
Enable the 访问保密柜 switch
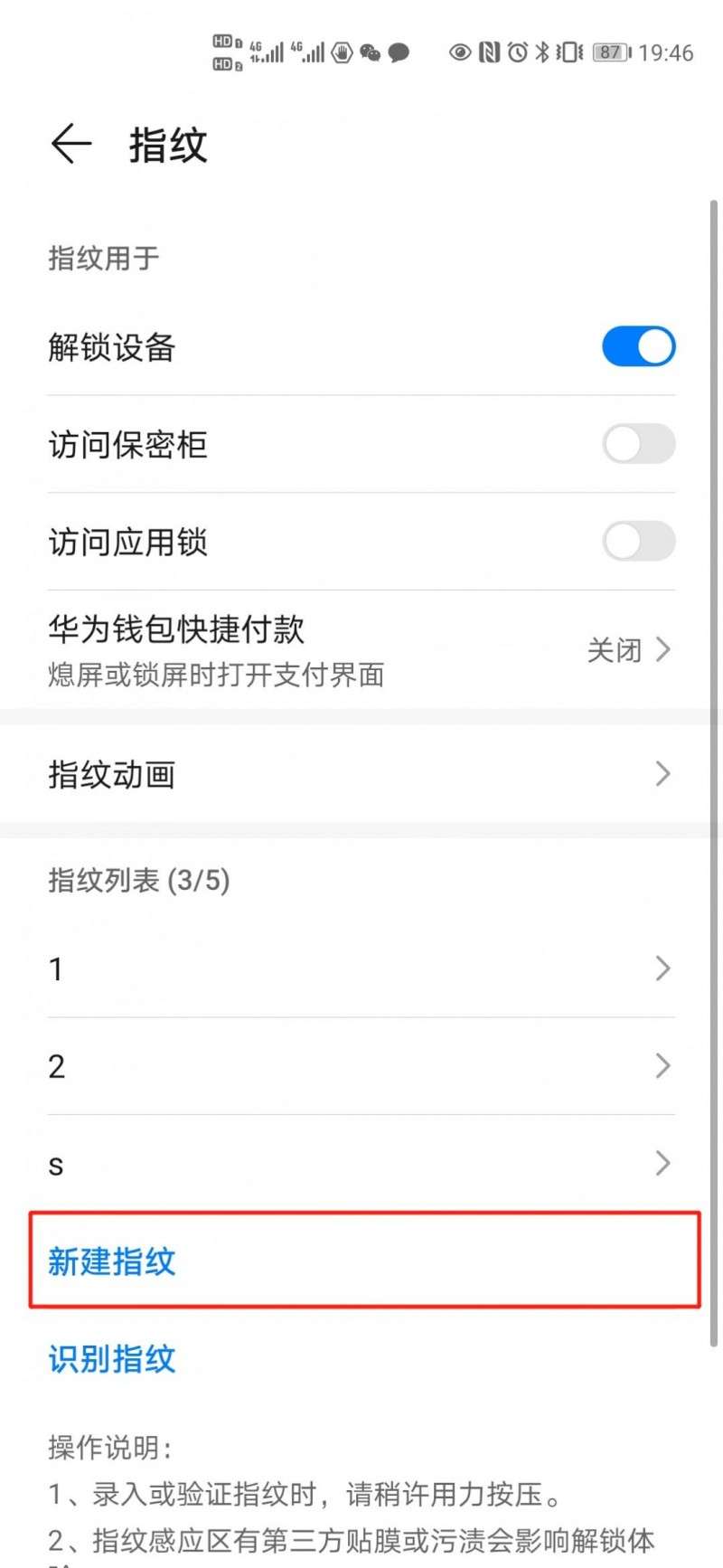(638, 444)
